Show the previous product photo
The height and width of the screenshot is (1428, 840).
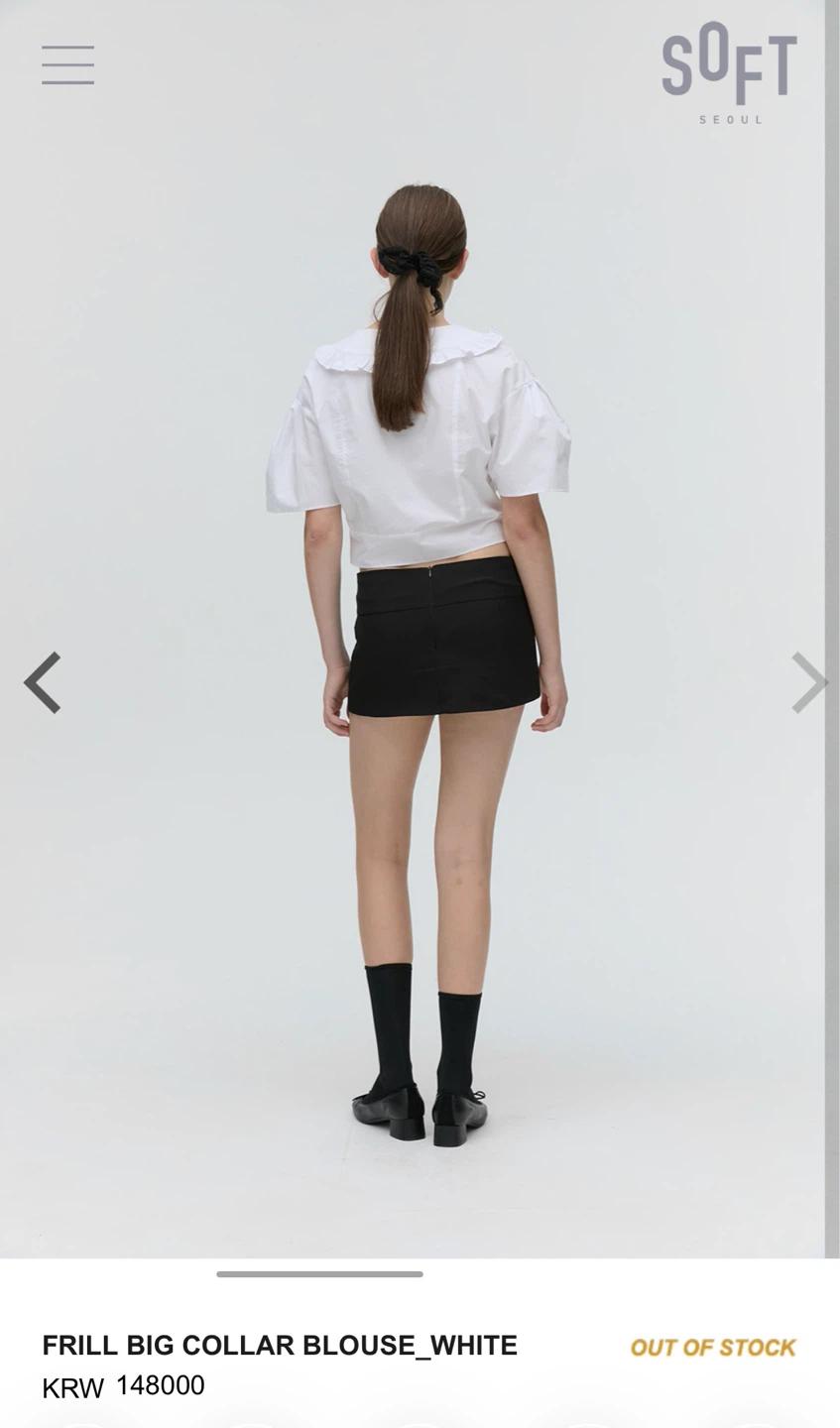(x=43, y=682)
